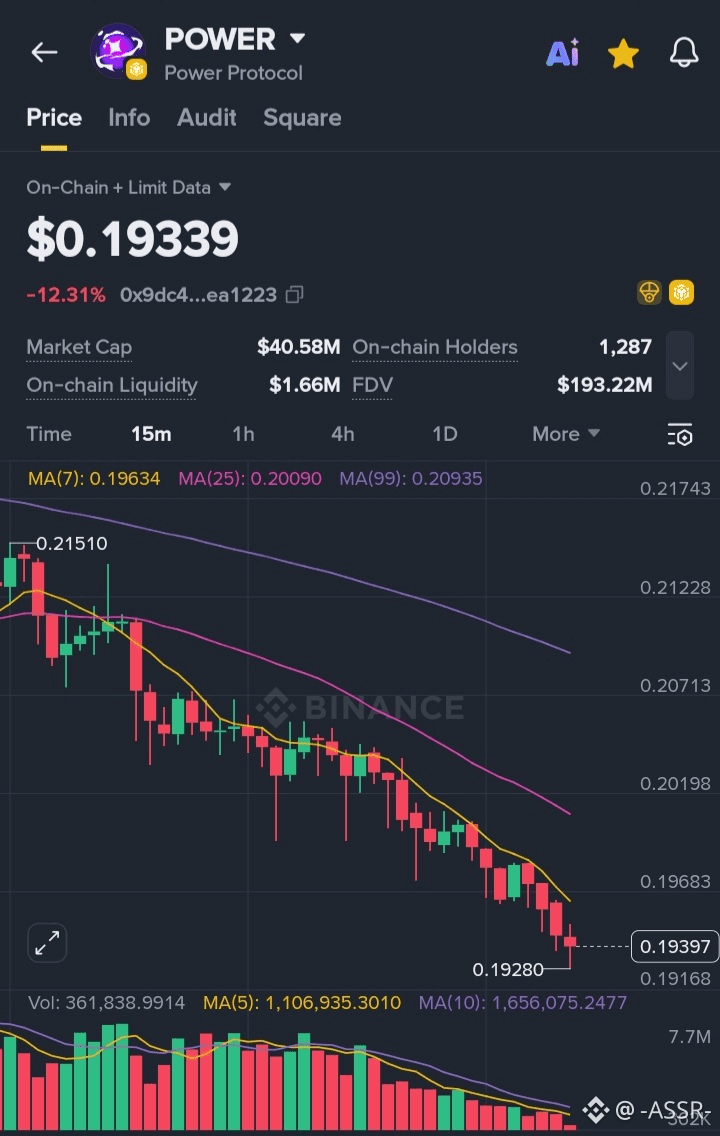This screenshot has width=720, height=1136.
Task: Select the 1D chart interval
Action: click(x=444, y=434)
